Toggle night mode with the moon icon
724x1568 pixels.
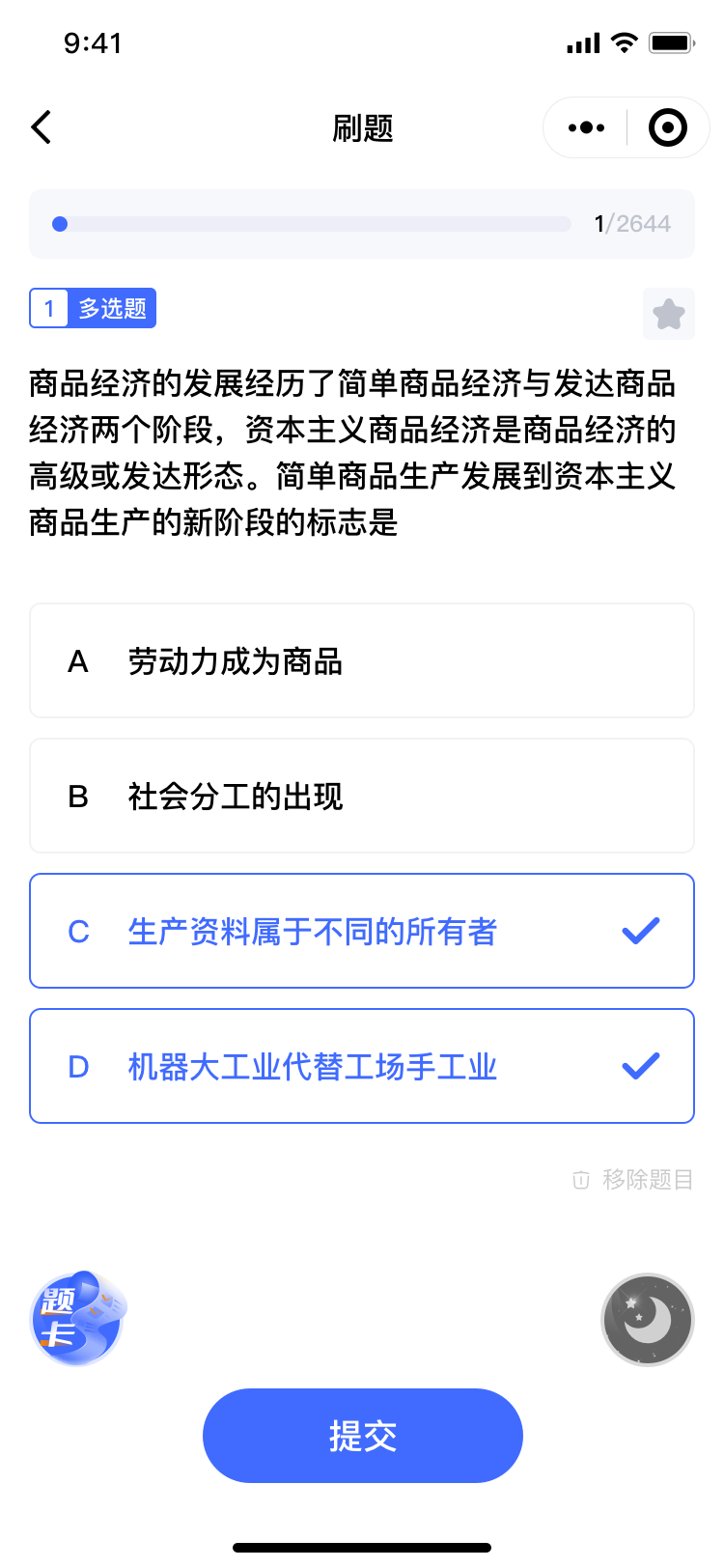click(x=648, y=1320)
